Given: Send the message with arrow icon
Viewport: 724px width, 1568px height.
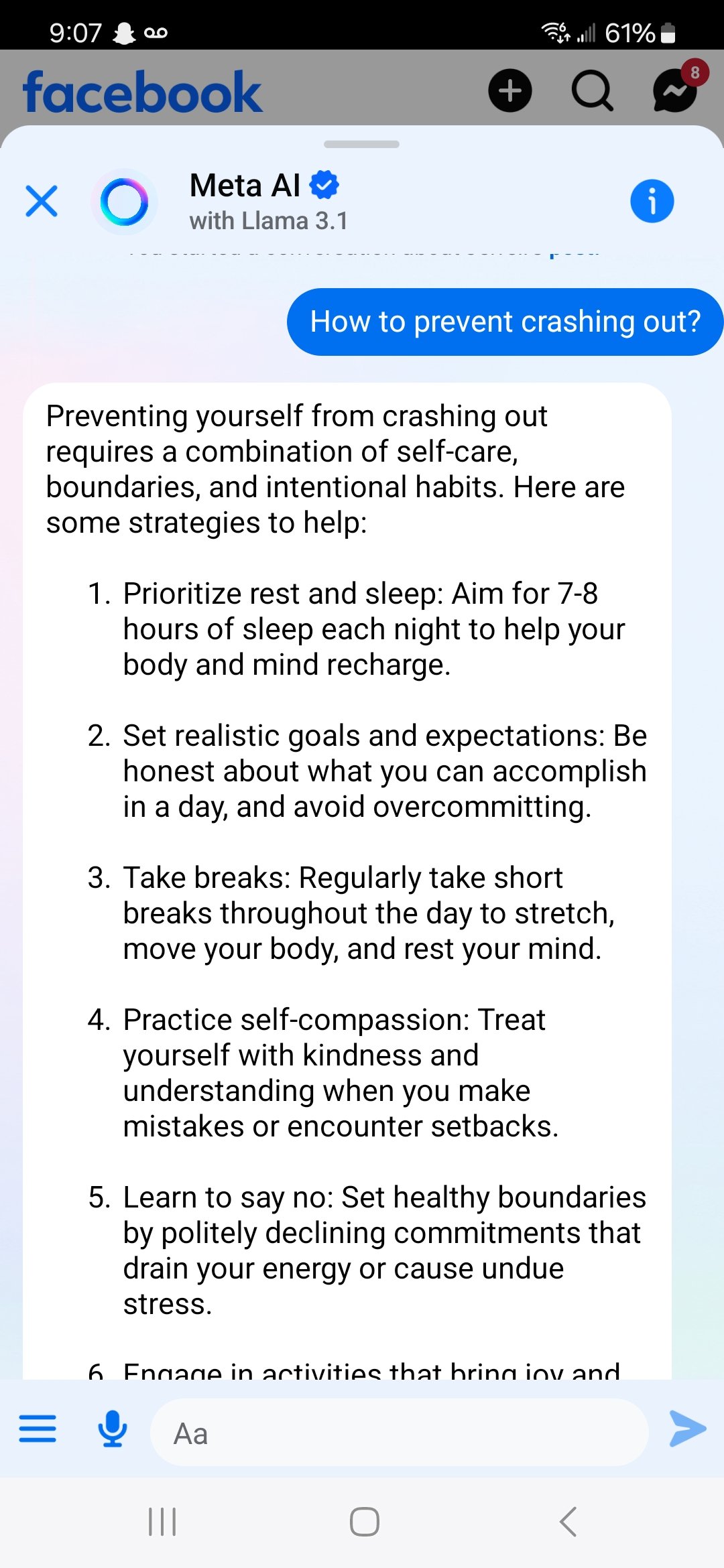Looking at the screenshot, I should click(688, 1429).
